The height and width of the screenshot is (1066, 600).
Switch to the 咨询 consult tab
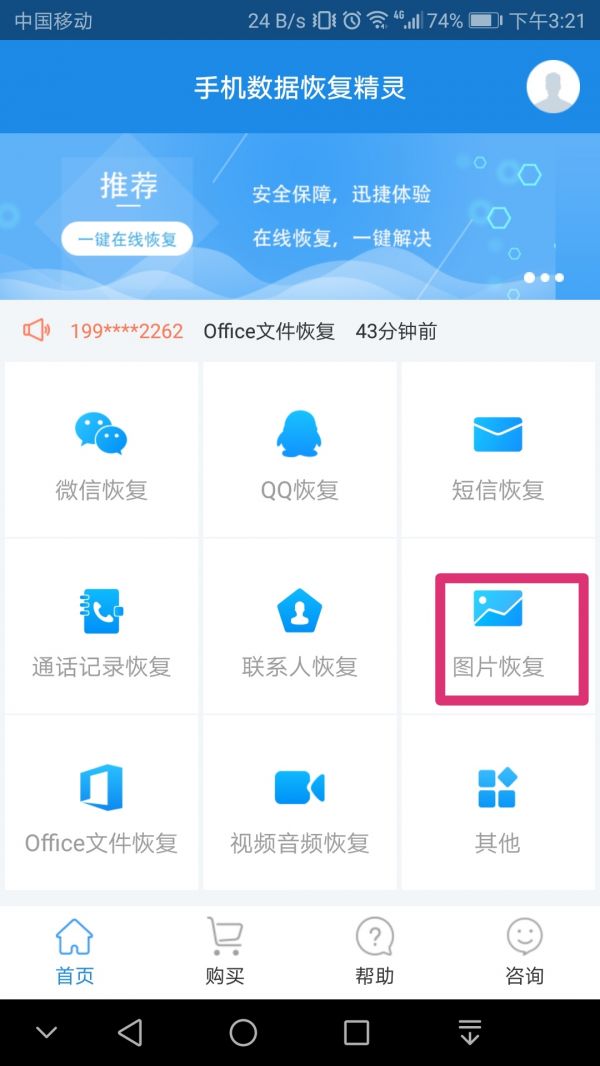pos(524,952)
